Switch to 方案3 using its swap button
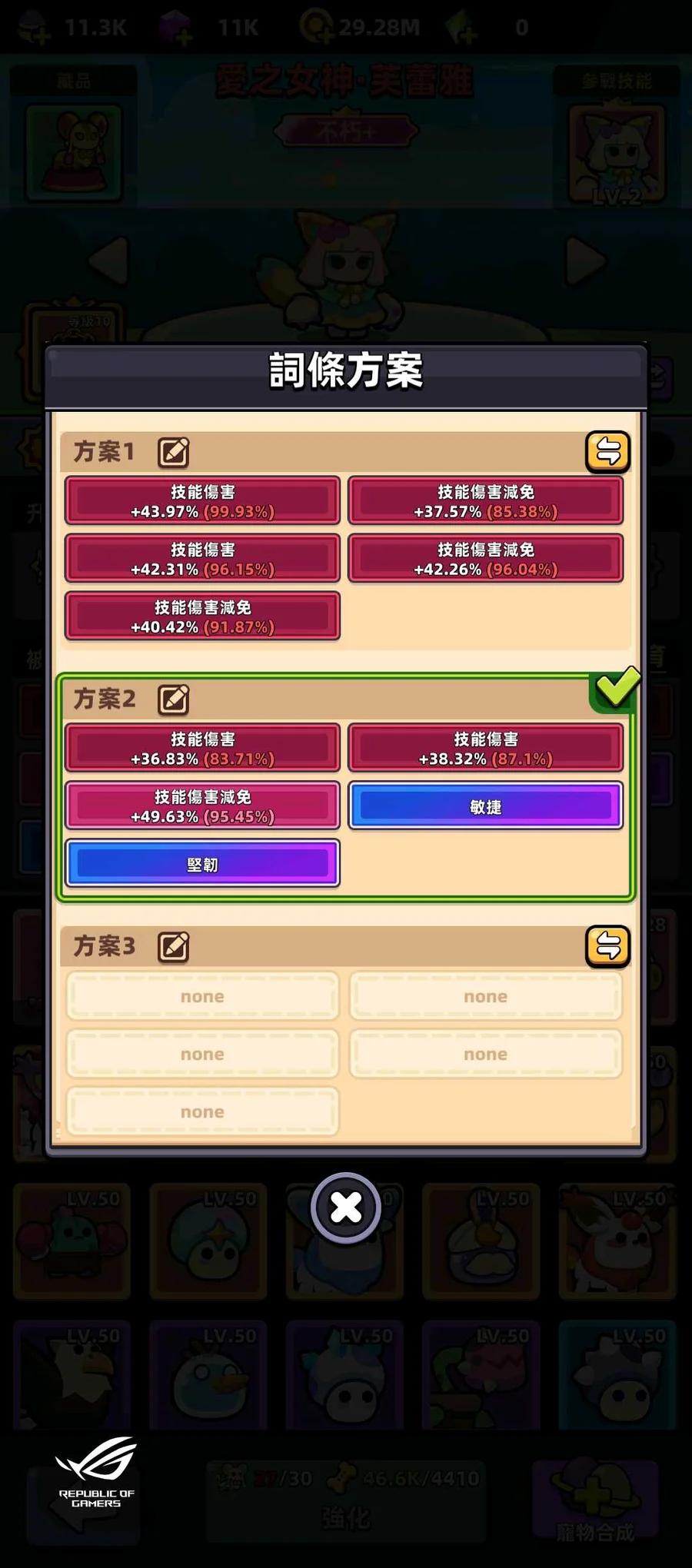This screenshot has height=1568, width=692. pyautogui.click(x=607, y=945)
